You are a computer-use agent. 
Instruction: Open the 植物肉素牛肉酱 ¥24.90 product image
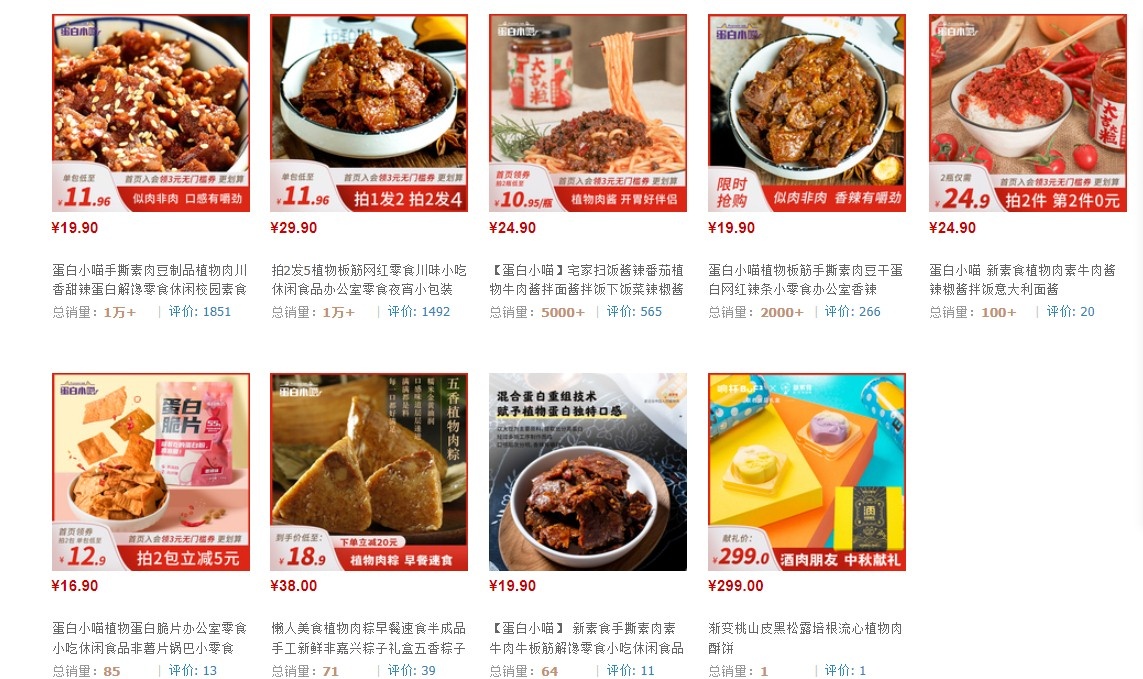1027,112
